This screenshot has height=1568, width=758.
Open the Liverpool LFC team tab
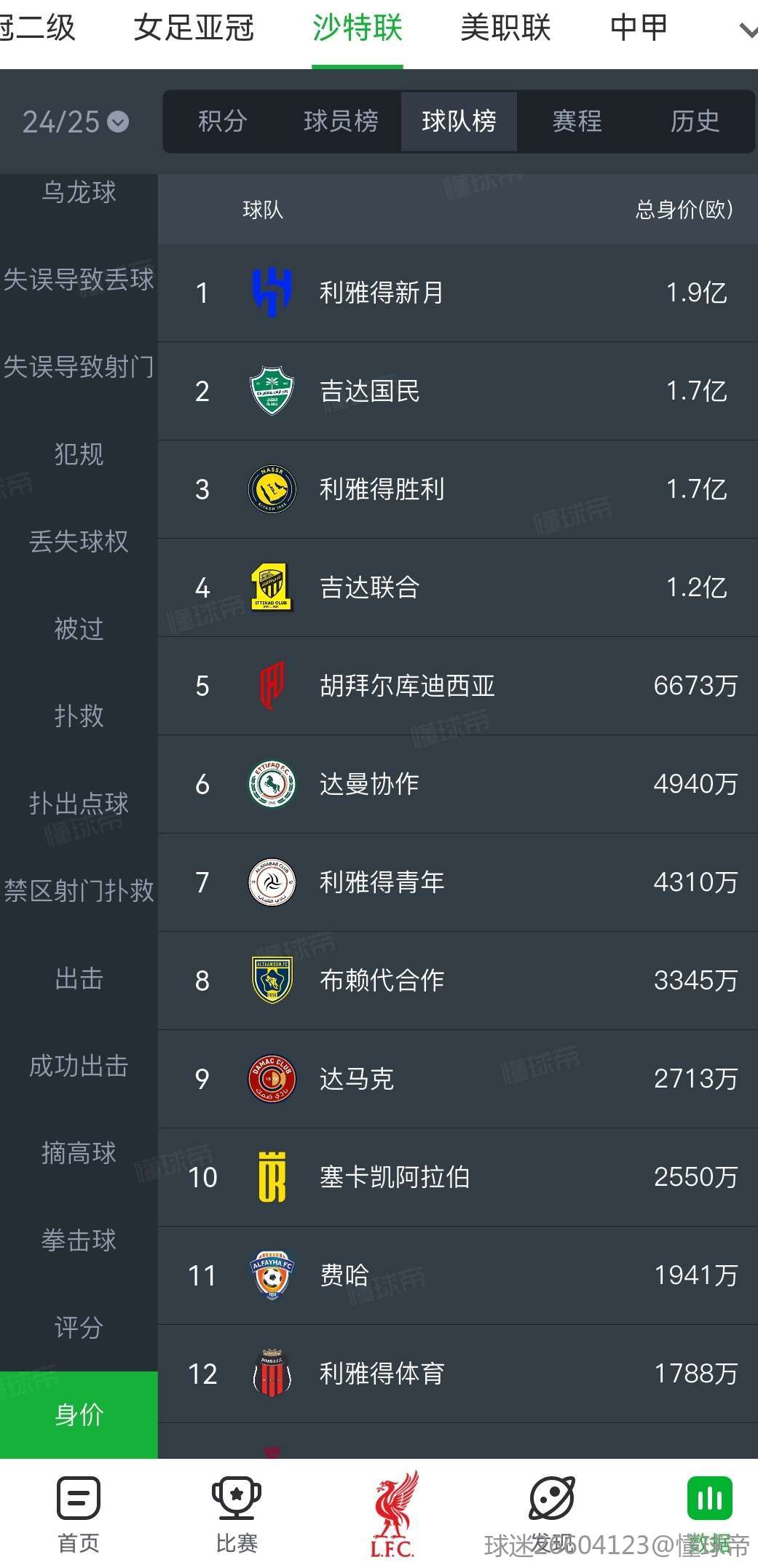coord(394,1513)
